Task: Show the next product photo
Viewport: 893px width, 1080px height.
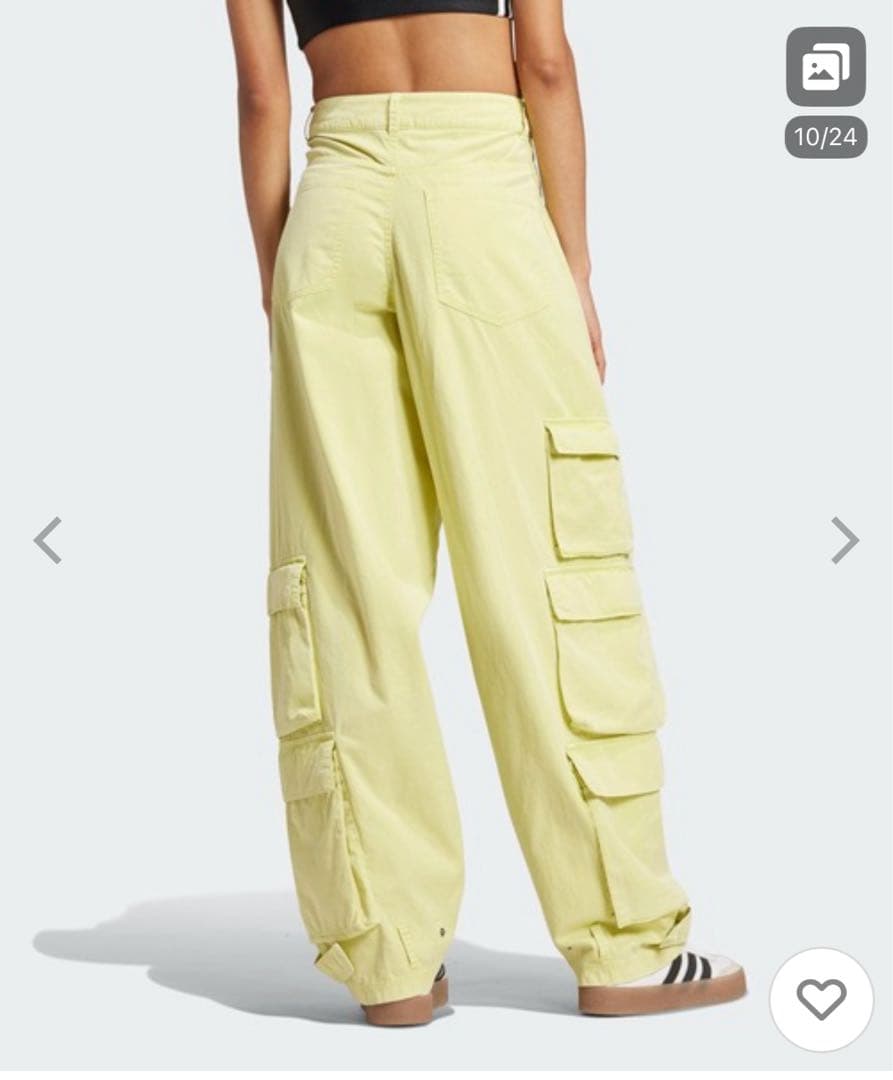Action: (844, 541)
